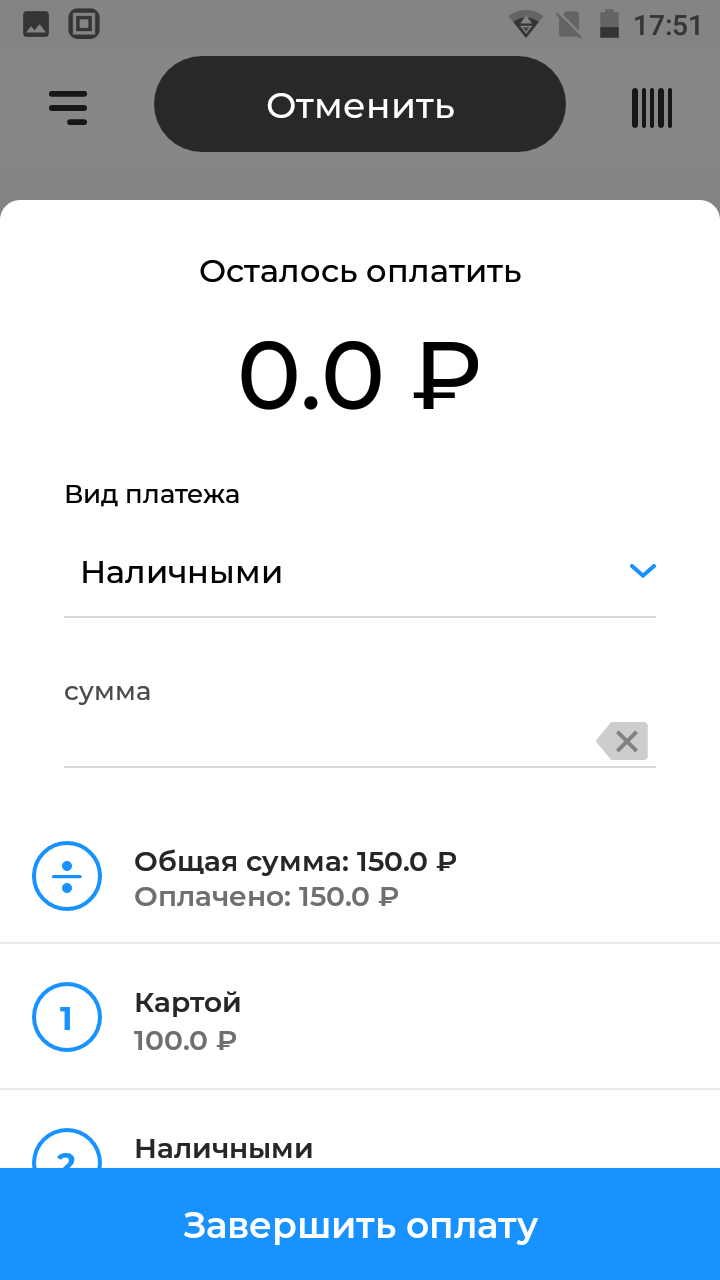The height and width of the screenshot is (1280, 720).
Task: Open the barcode scanner
Action: [652, 108]
